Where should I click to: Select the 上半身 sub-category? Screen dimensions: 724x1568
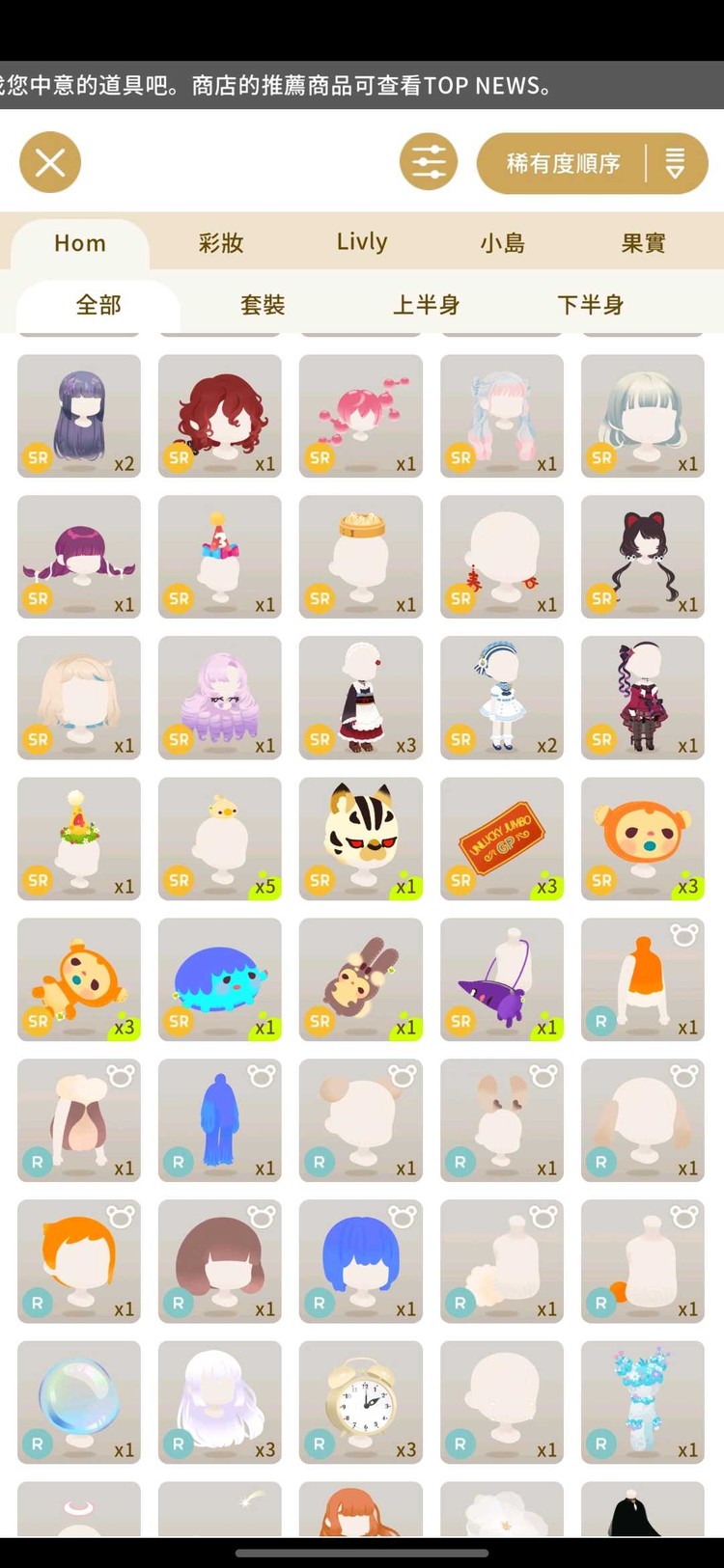(426, 306)
